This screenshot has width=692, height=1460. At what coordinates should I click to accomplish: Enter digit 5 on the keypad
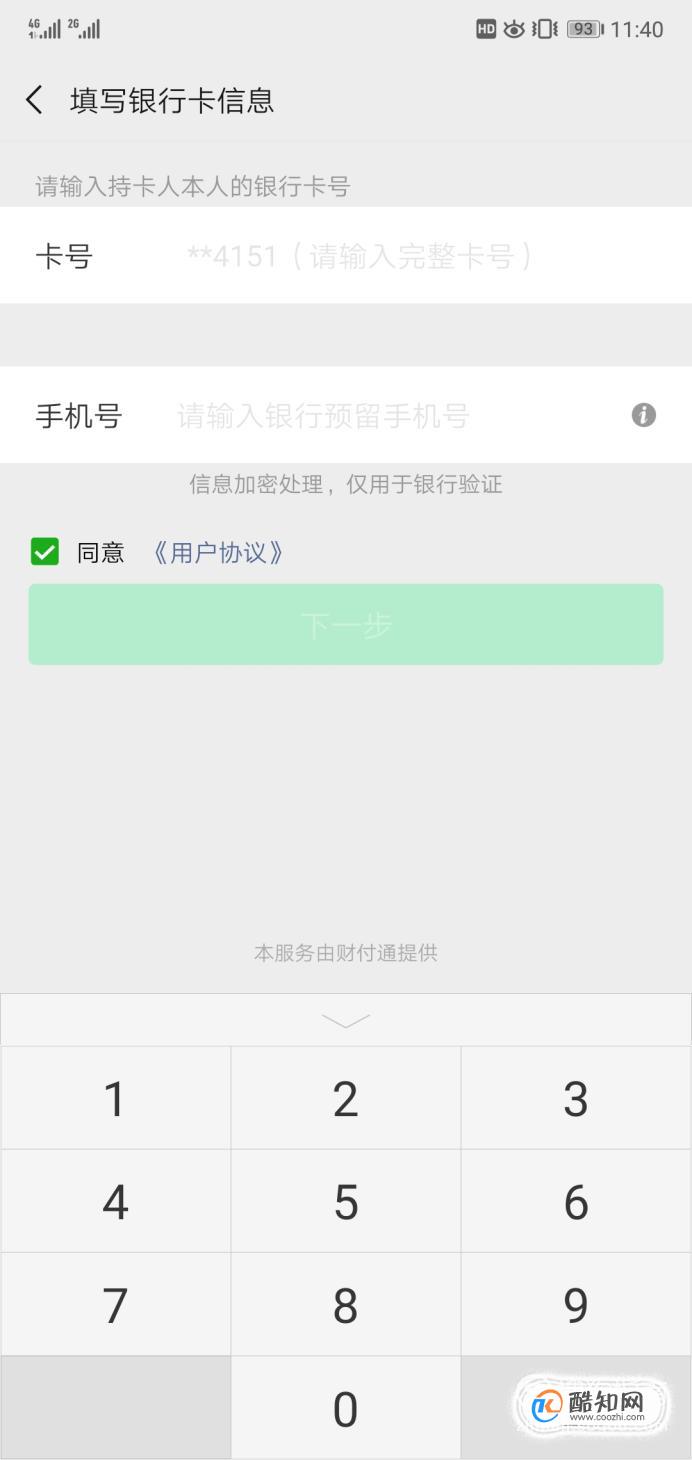346,1202
